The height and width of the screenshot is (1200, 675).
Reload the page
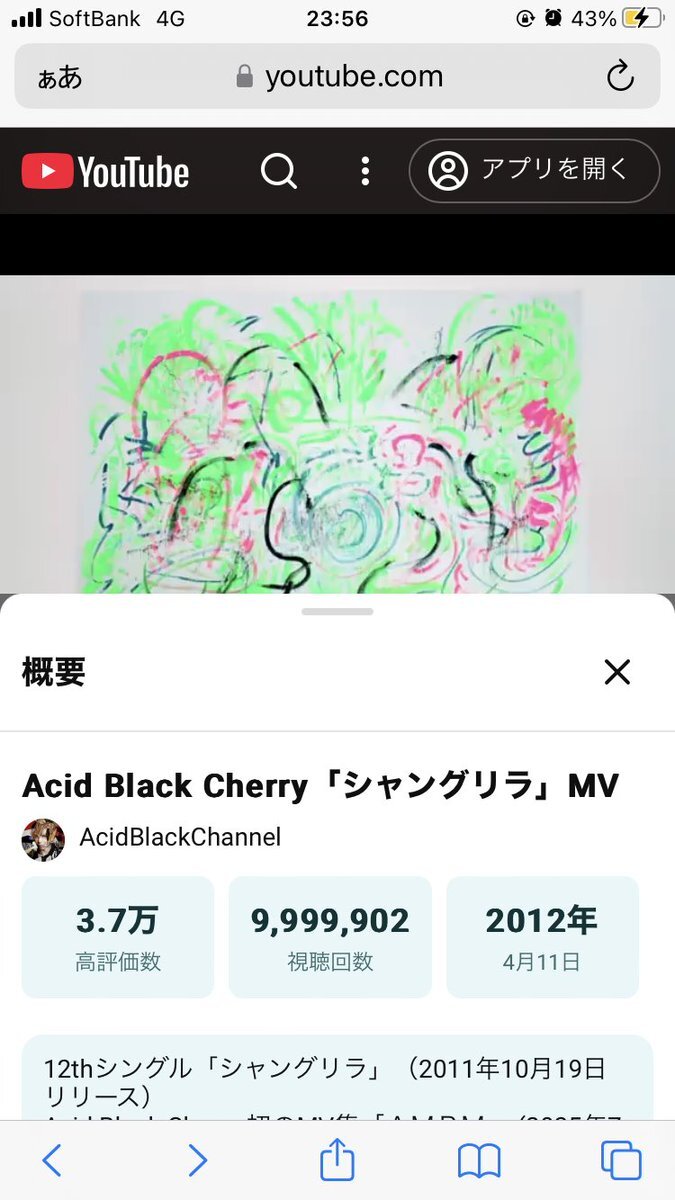tap(620, 77)
